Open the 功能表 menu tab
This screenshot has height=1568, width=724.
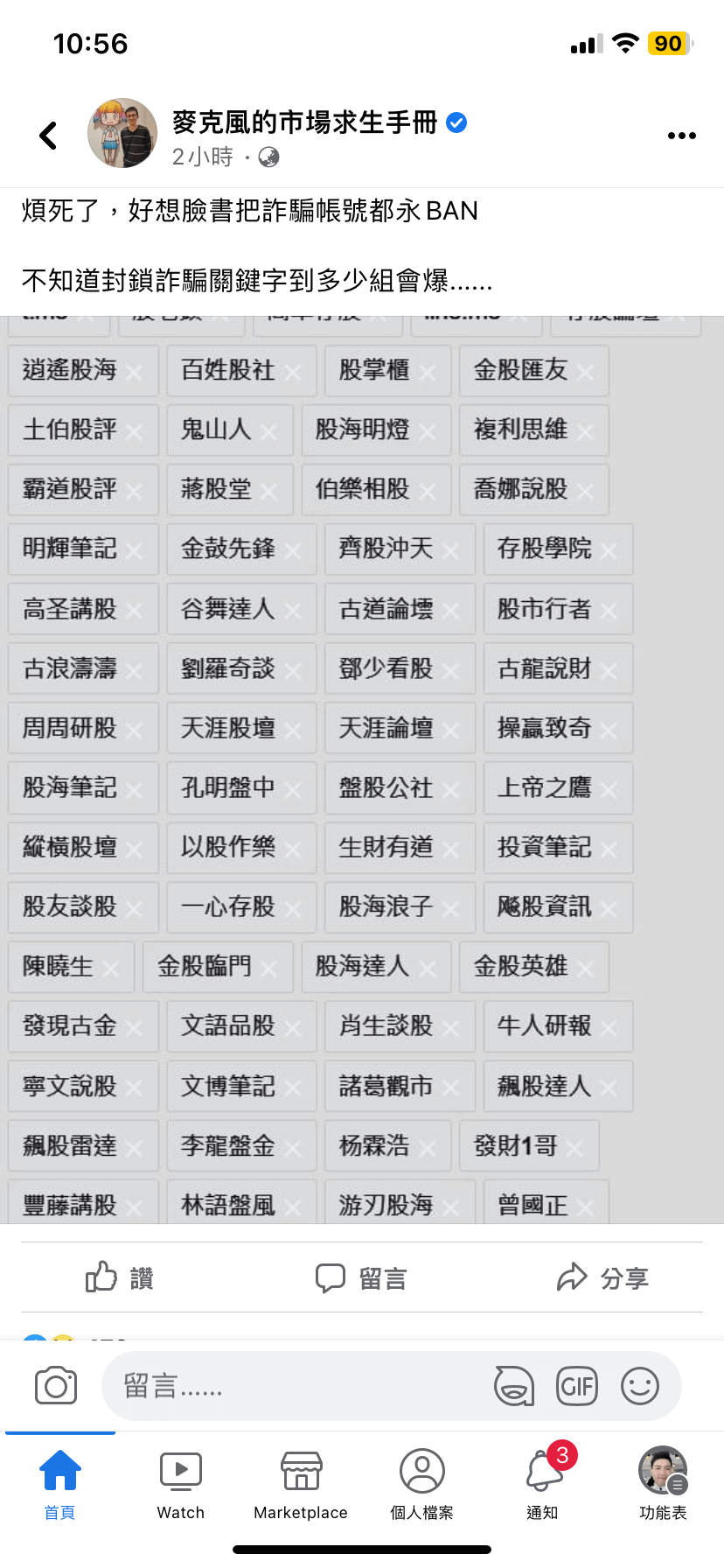pos(663,1484)
